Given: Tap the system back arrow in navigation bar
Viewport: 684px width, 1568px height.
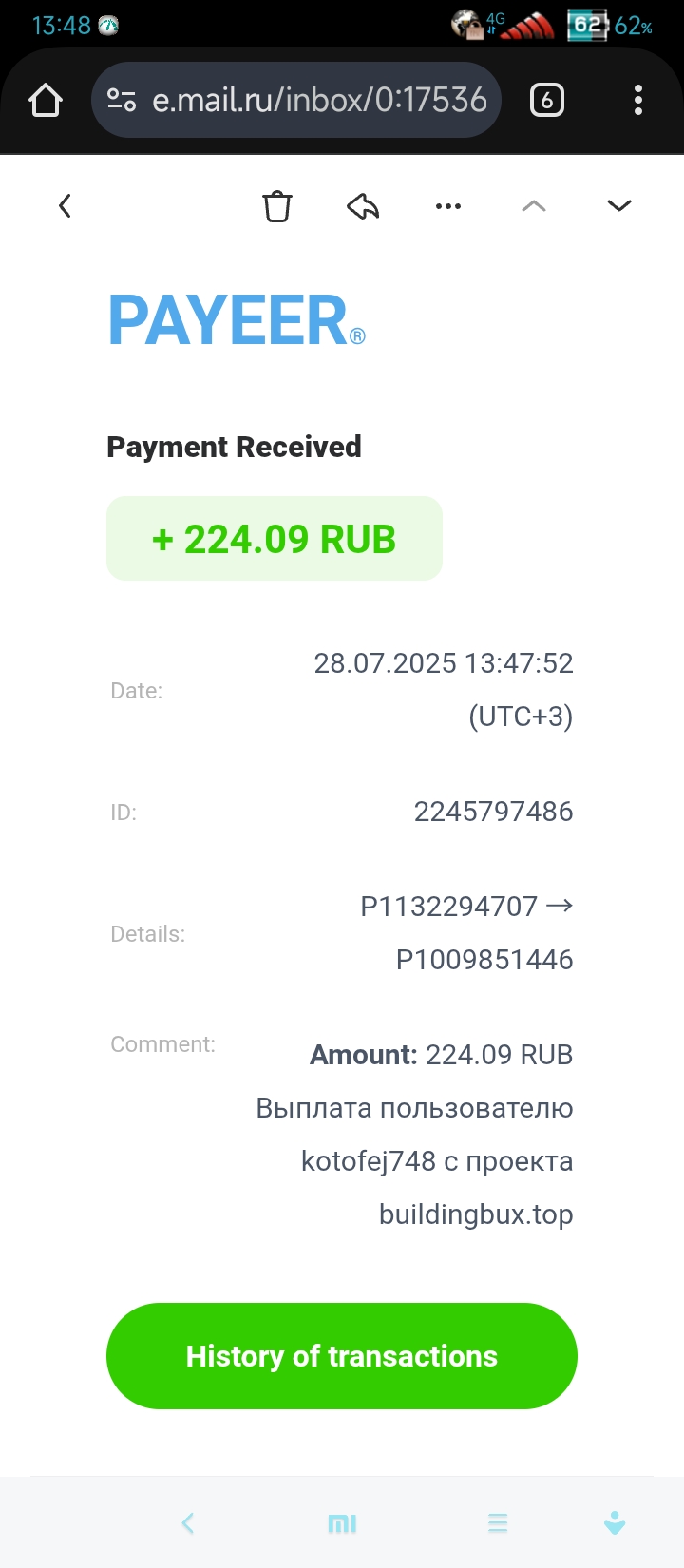Looking at the screenshot, I should pos(188,1523).
